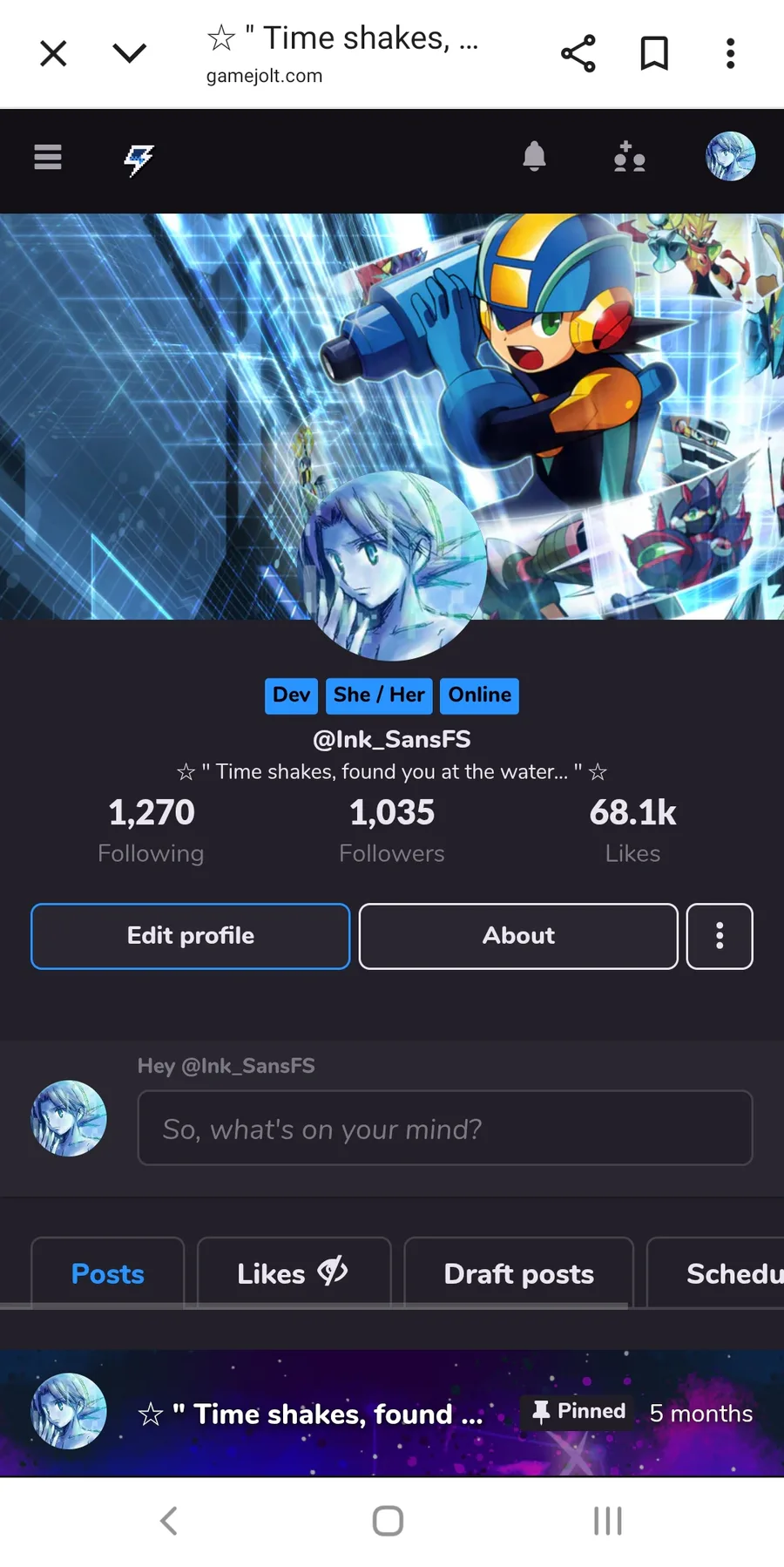Open the About section
Viewport: 784px width, 1567px height.
click(518, 936)
